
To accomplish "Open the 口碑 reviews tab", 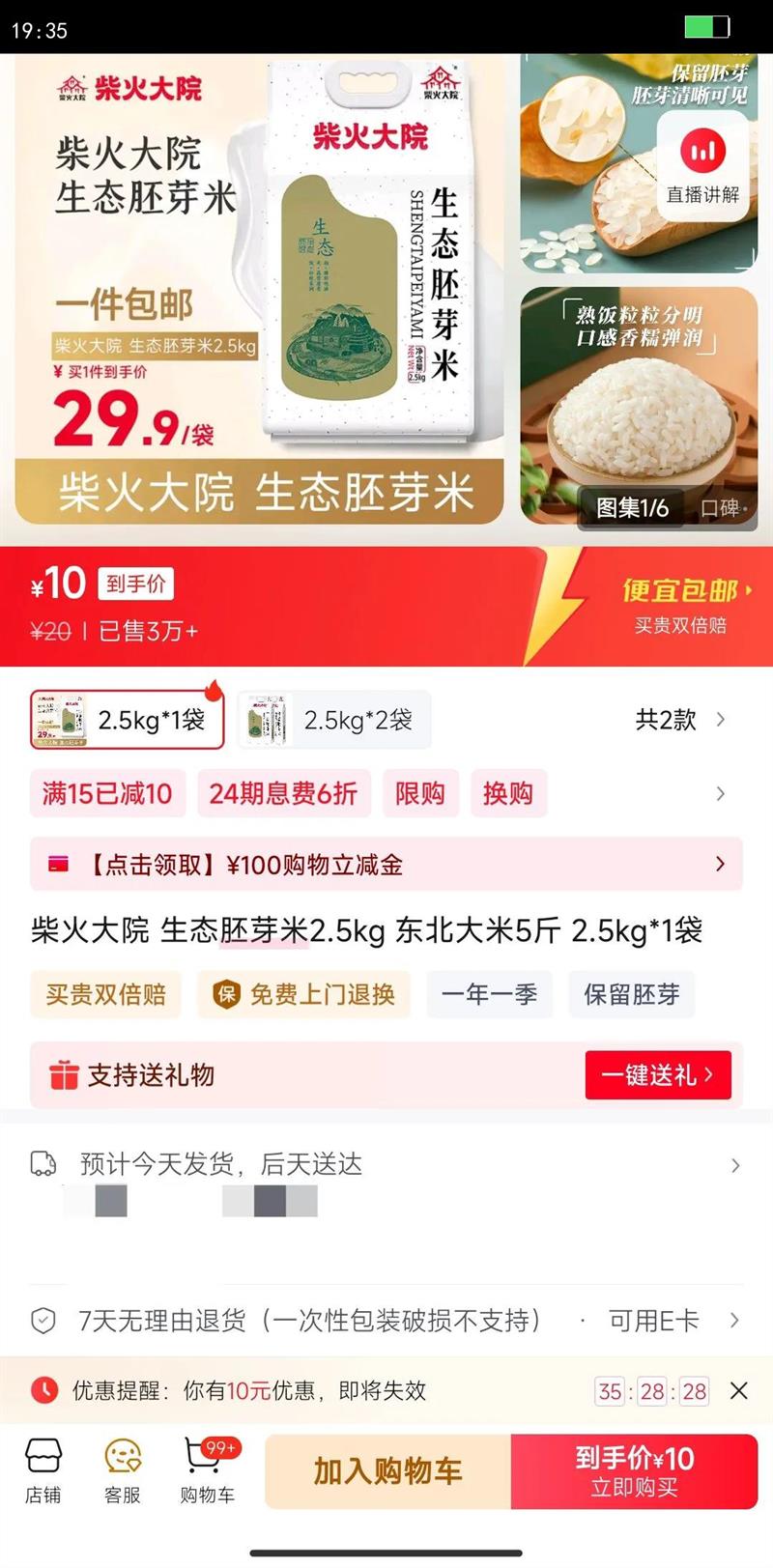I will click(x=722, y=506).
